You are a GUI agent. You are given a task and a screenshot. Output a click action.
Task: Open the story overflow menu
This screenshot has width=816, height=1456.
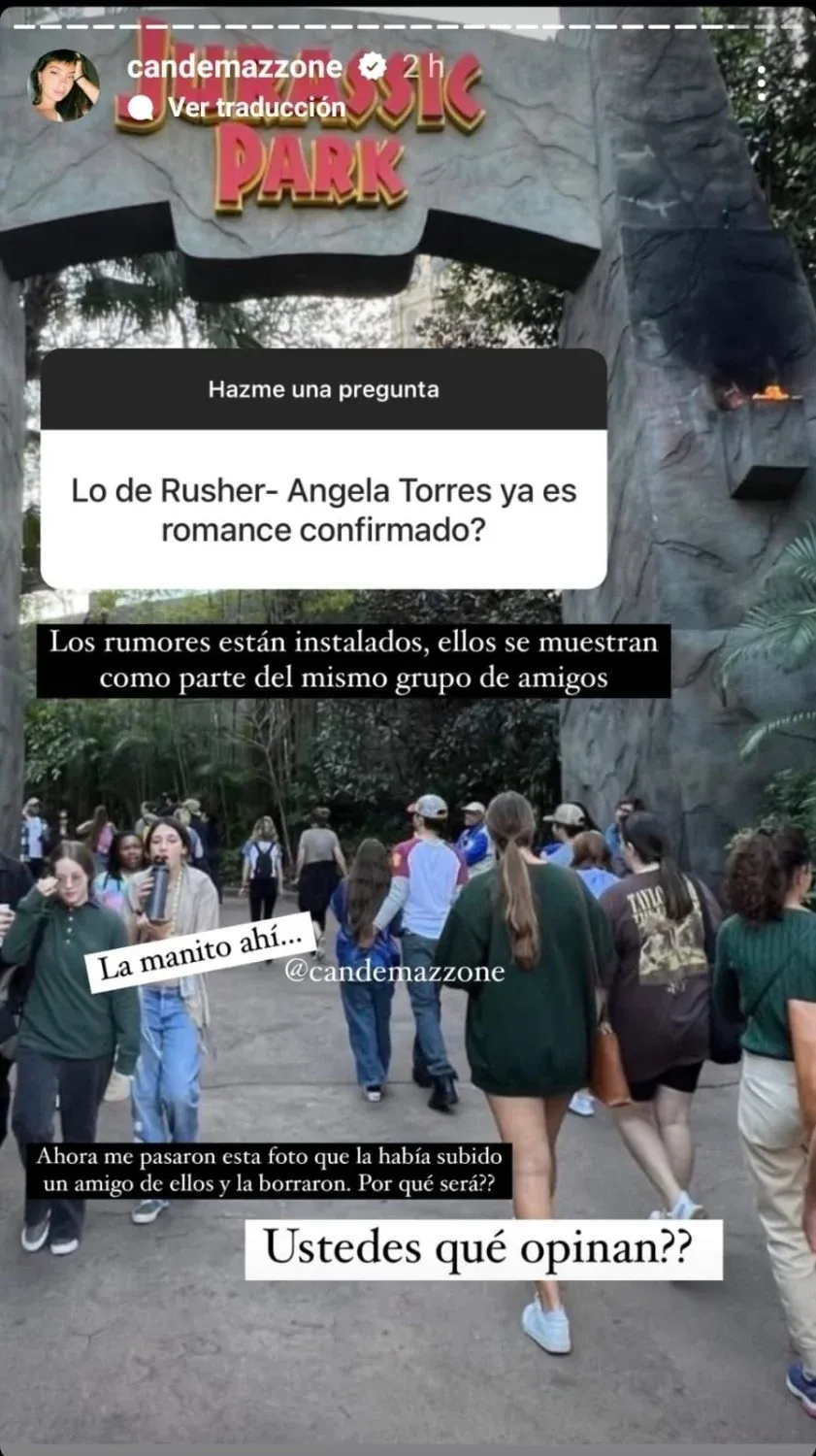point(763,85)
